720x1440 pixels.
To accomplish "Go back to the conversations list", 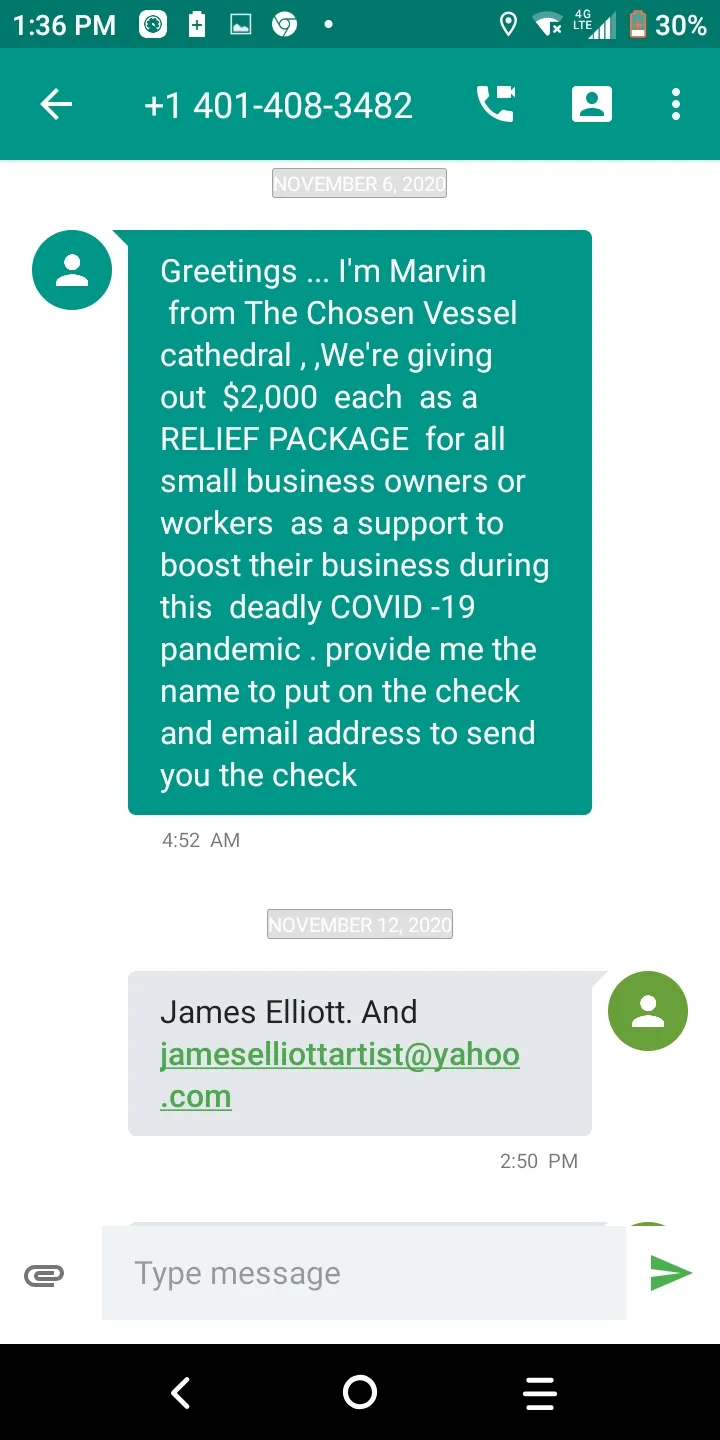I will coord(56,104).
